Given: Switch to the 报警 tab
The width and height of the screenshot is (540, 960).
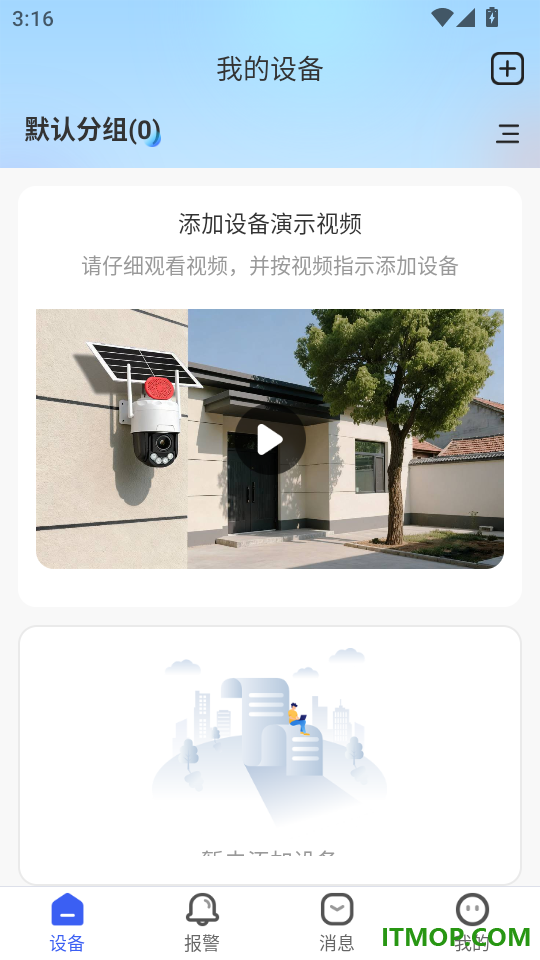Looking at the screenshot, I should (202, 922).
